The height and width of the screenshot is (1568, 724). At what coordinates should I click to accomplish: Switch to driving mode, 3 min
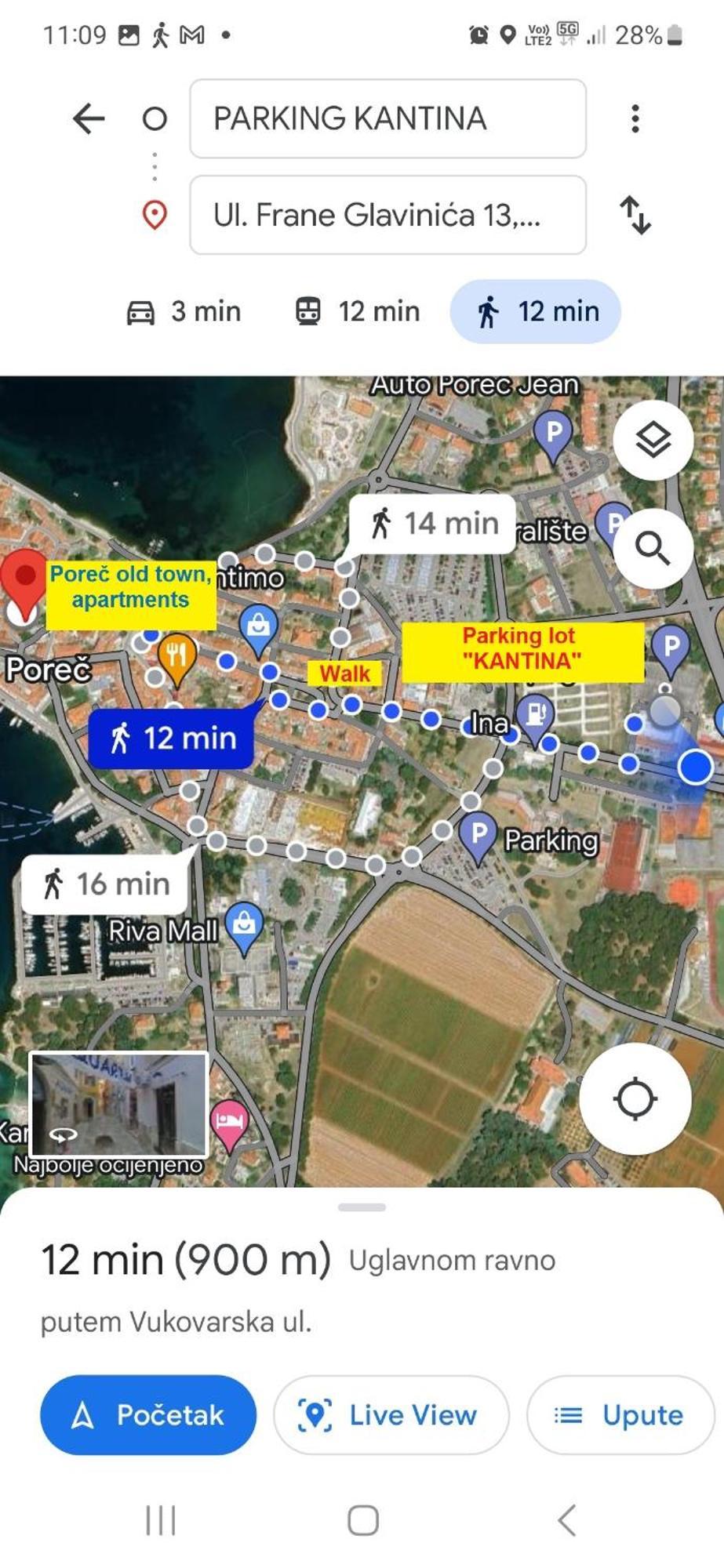(184, 311)
